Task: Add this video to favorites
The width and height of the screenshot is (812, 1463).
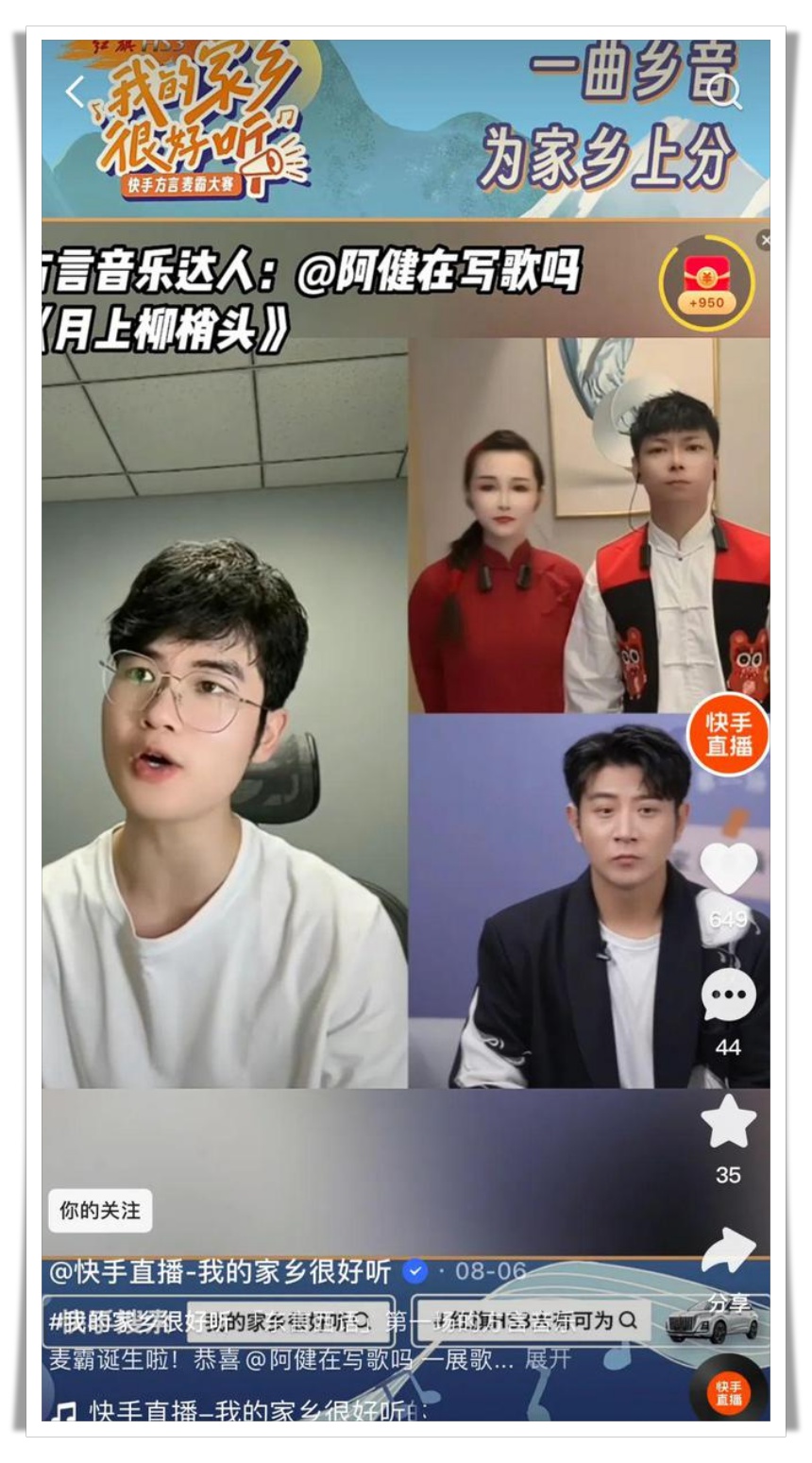Action: click(728, 1125)
